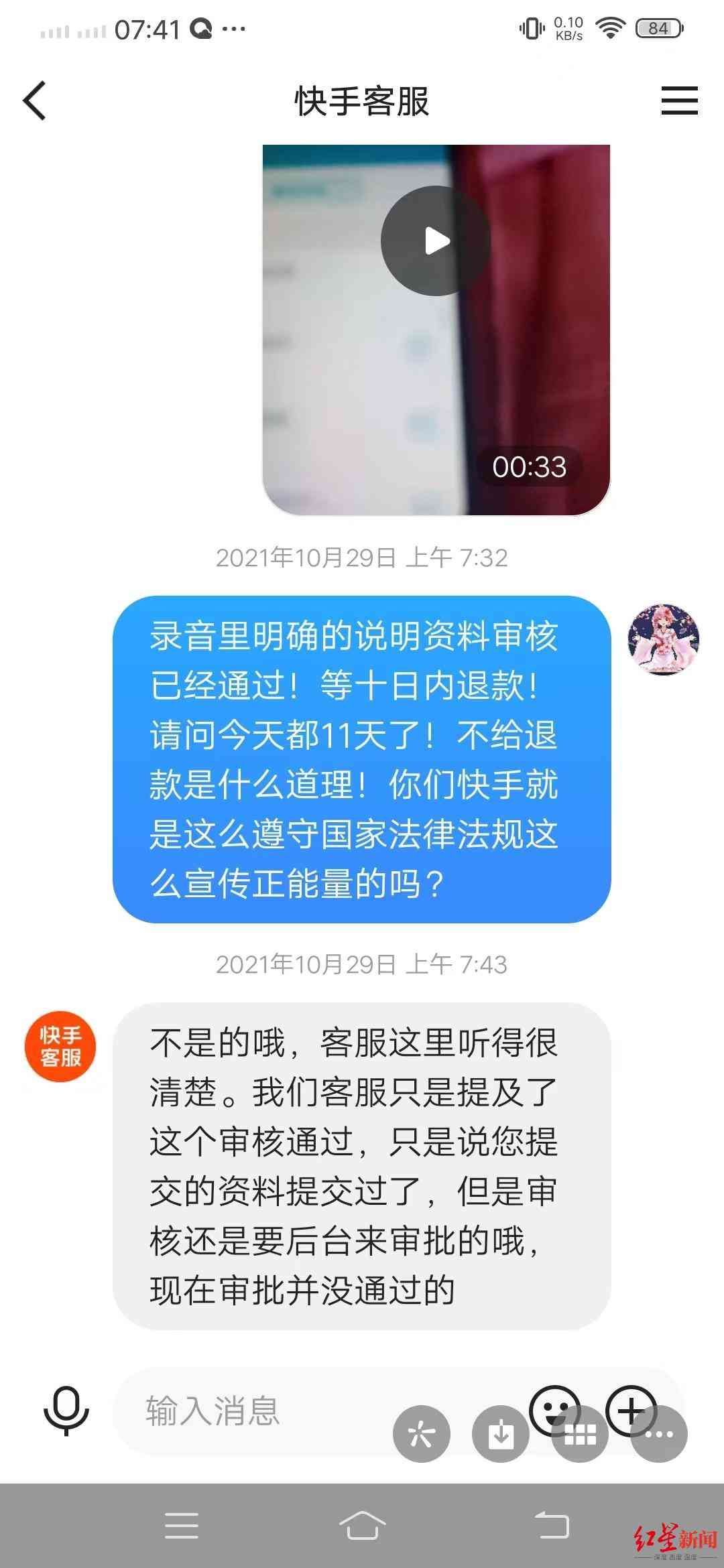Tap the microphone icon for voice input
This screenshot has width=724, height=1568.
click(66, 1411)
